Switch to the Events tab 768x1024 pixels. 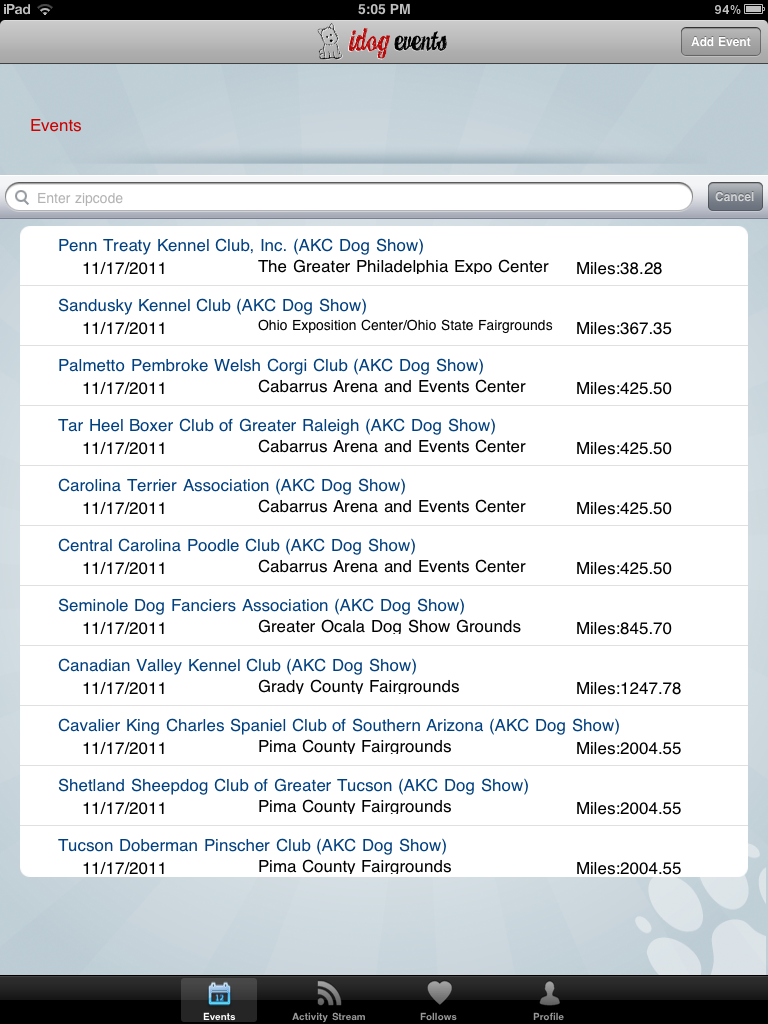tap(219, 1000)
